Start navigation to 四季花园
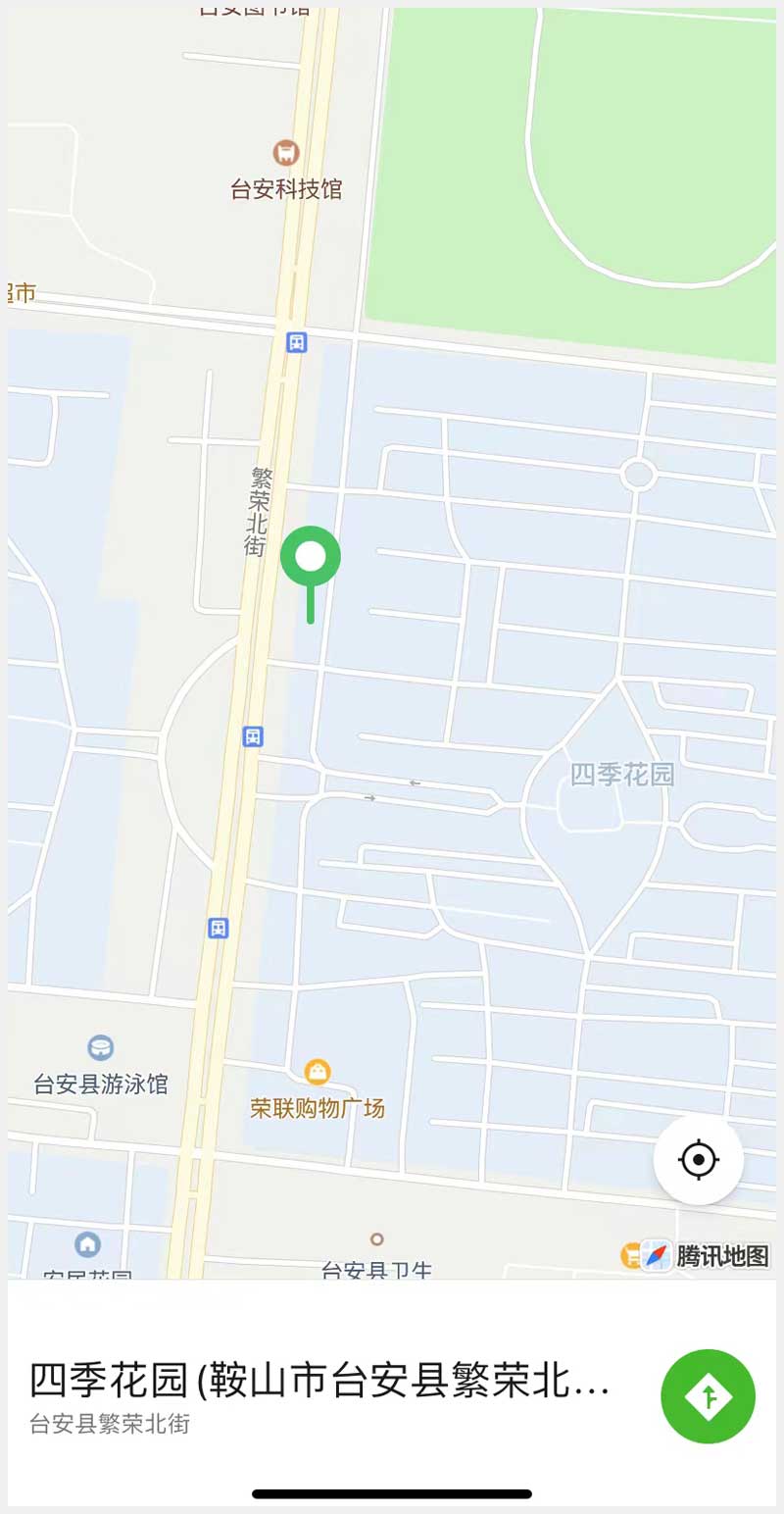784x1514 pixels. [x=708, y=1395]
